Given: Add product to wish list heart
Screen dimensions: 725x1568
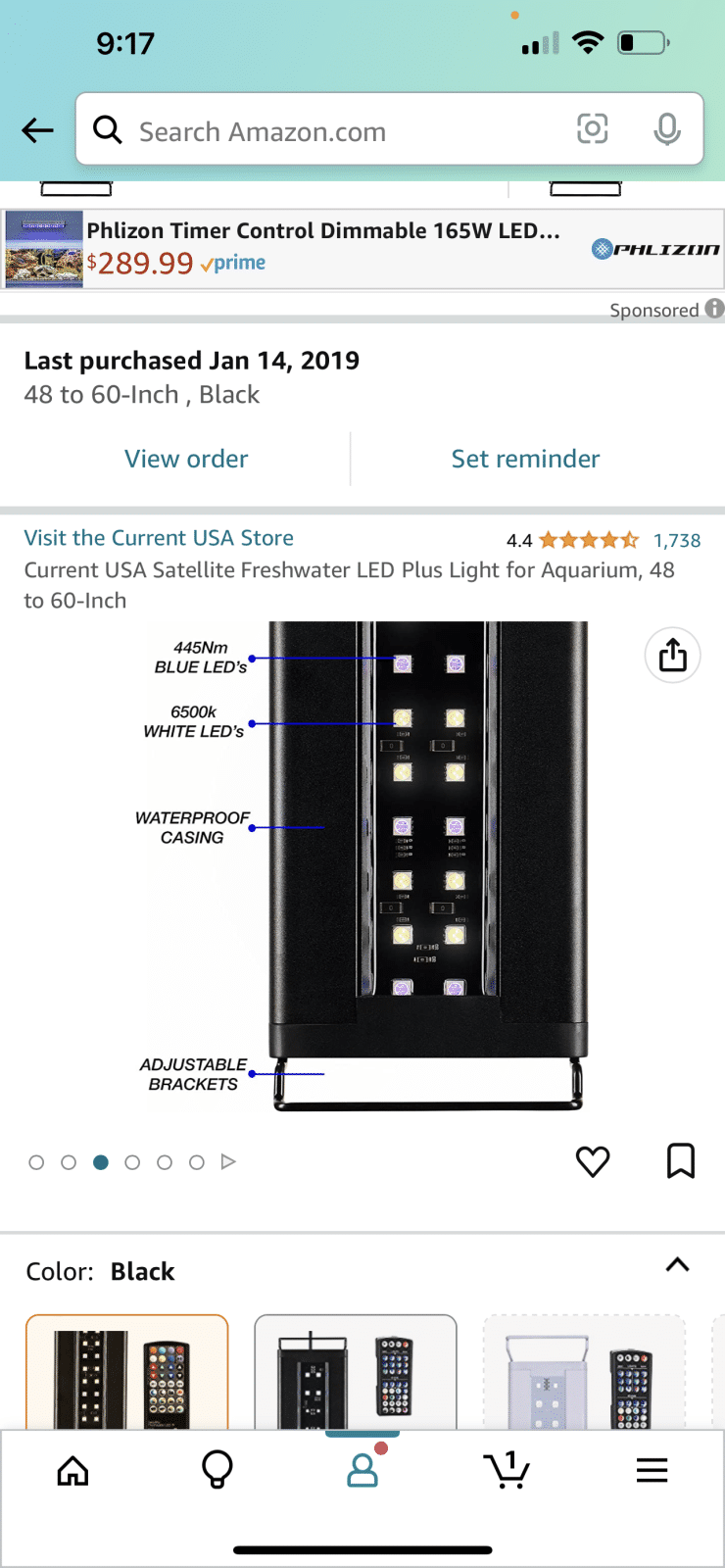Looking at the screenshot, I should pyautogui.click(x=593, y=1161).
